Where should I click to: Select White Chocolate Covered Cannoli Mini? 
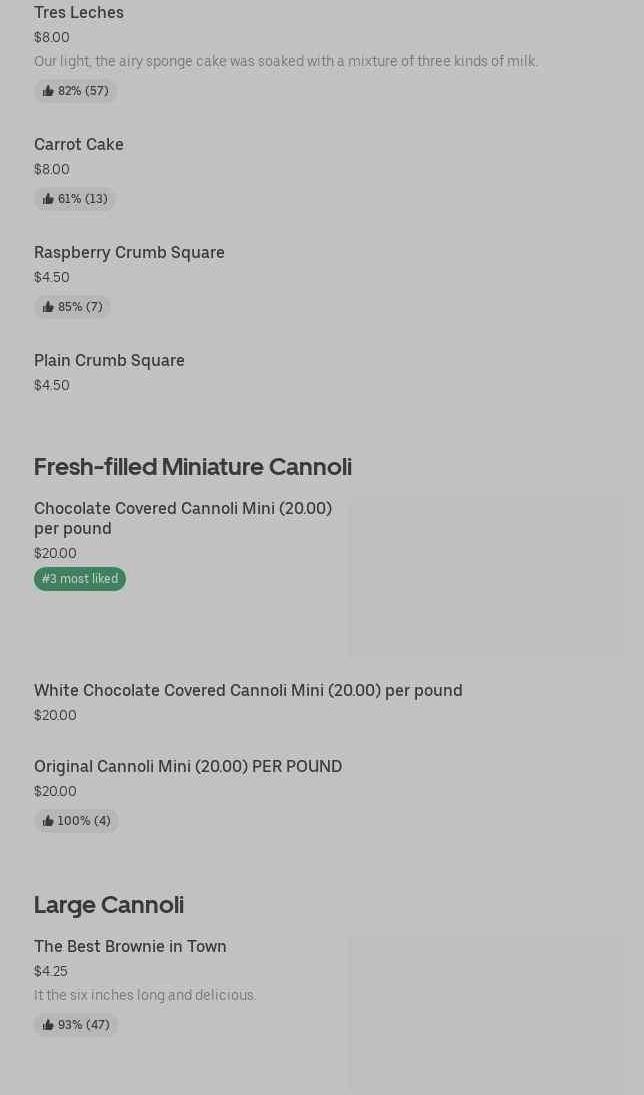(248, 690)
